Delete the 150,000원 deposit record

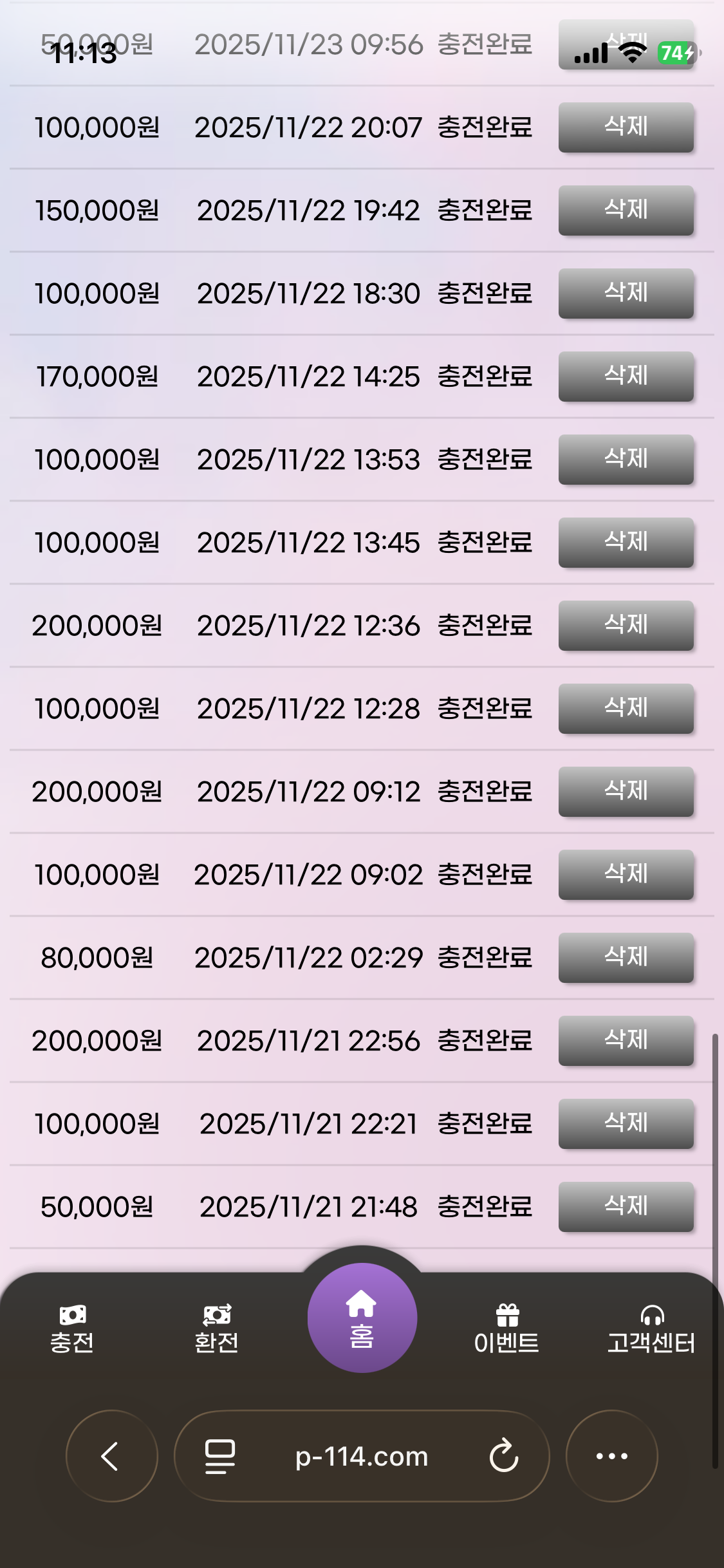click(626, 210)
